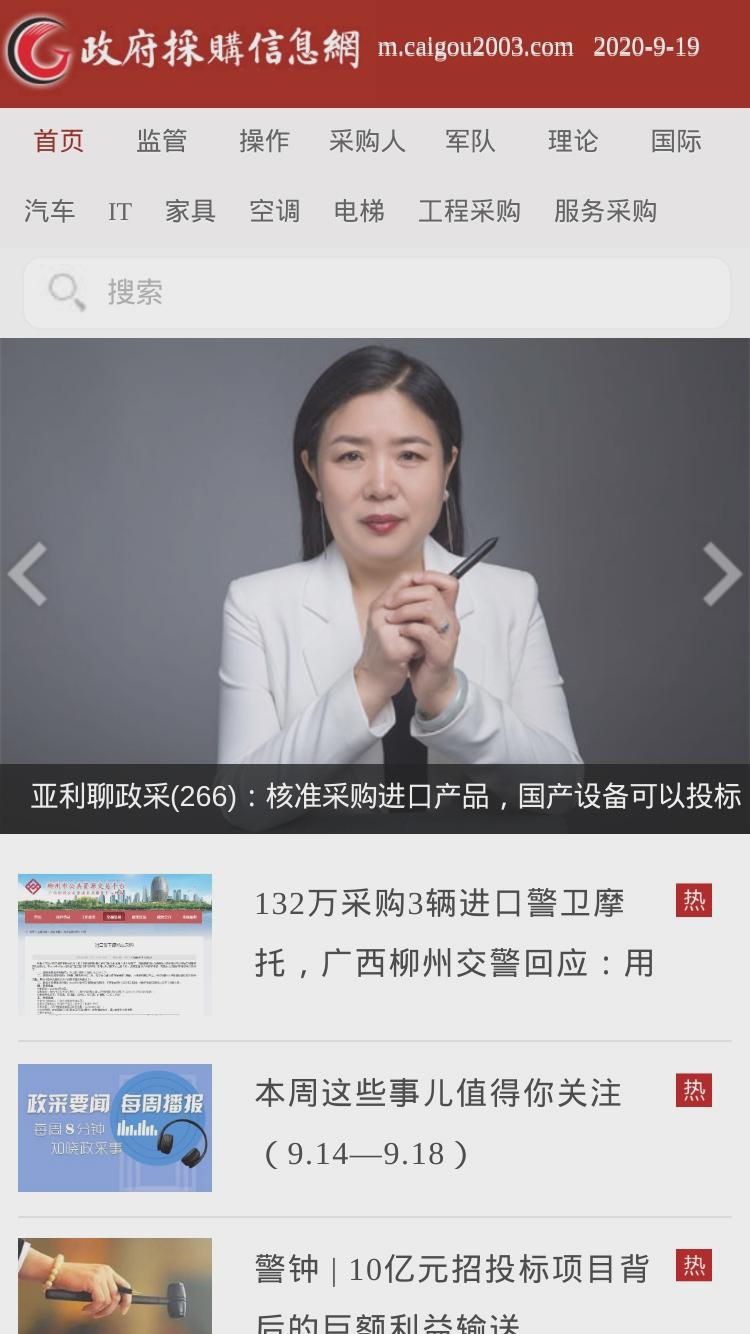Open the 监管 section

tap(162, 141)
